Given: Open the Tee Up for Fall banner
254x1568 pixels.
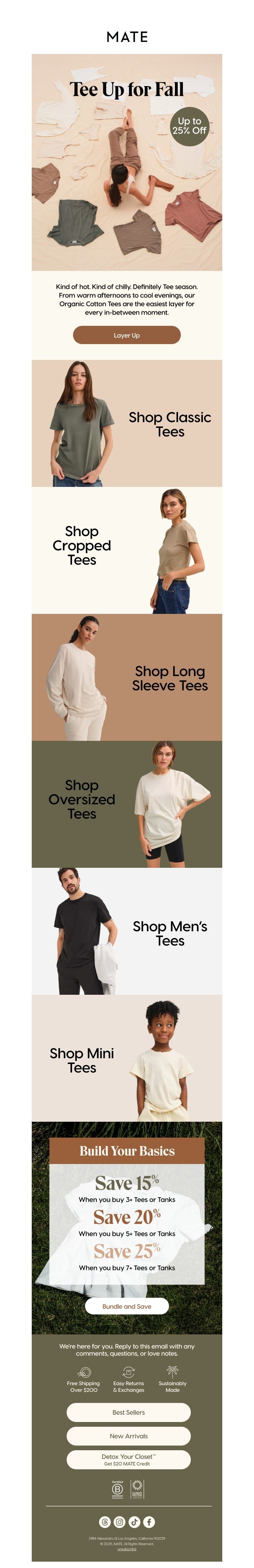Looking at the screenshot, I should [x=127, y=162].
